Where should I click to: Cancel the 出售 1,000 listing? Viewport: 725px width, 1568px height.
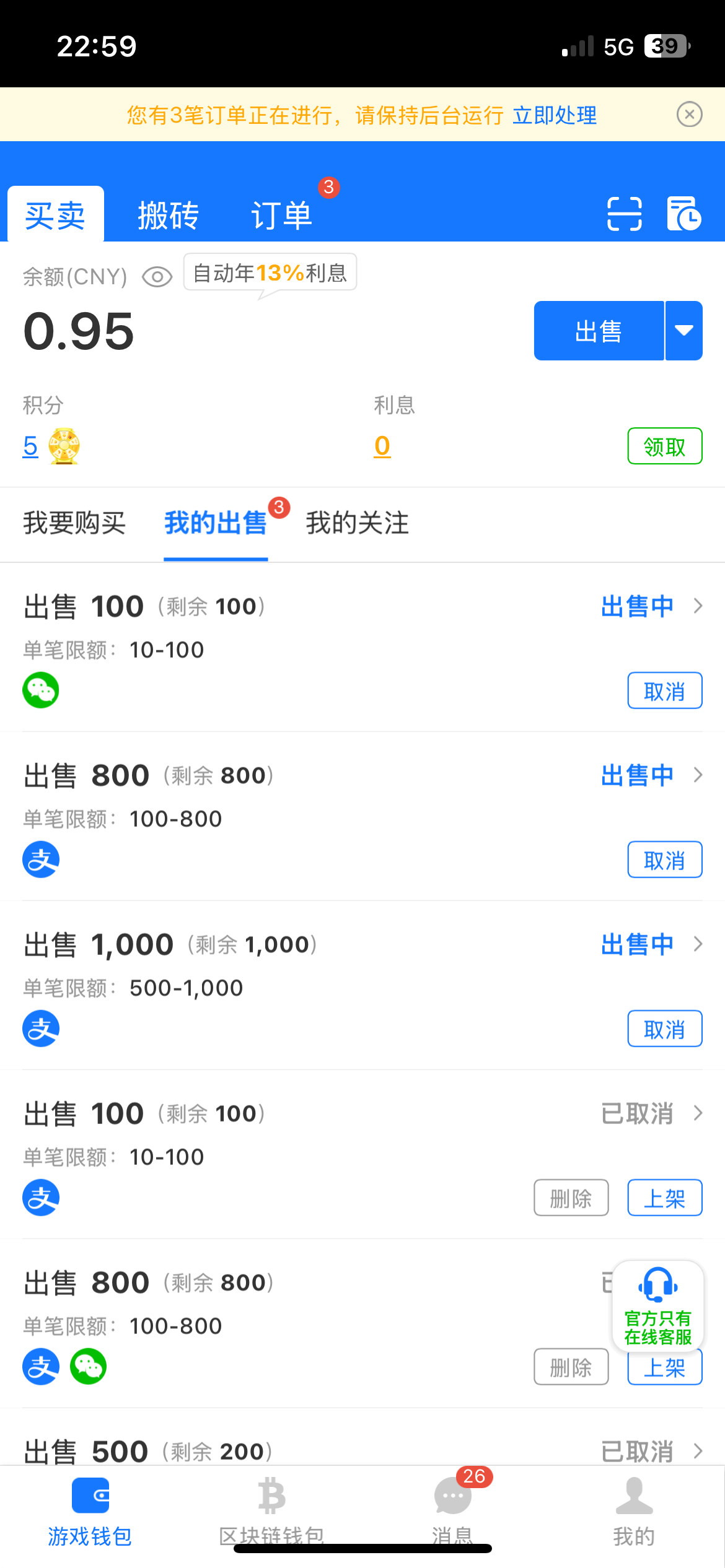point(664,1029)
